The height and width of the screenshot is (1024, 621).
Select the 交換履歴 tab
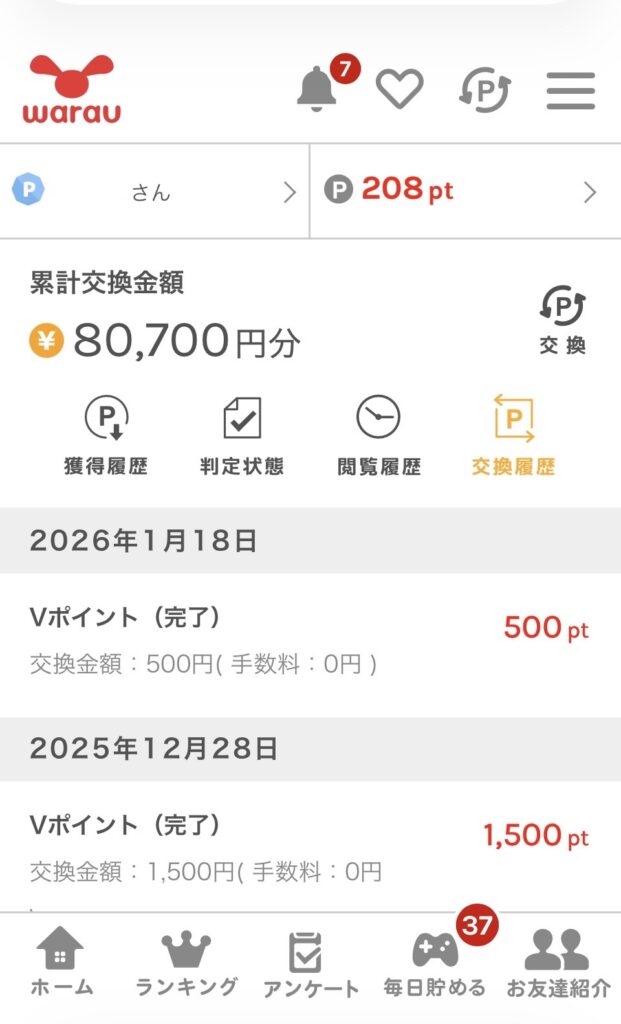pos(513,436)
